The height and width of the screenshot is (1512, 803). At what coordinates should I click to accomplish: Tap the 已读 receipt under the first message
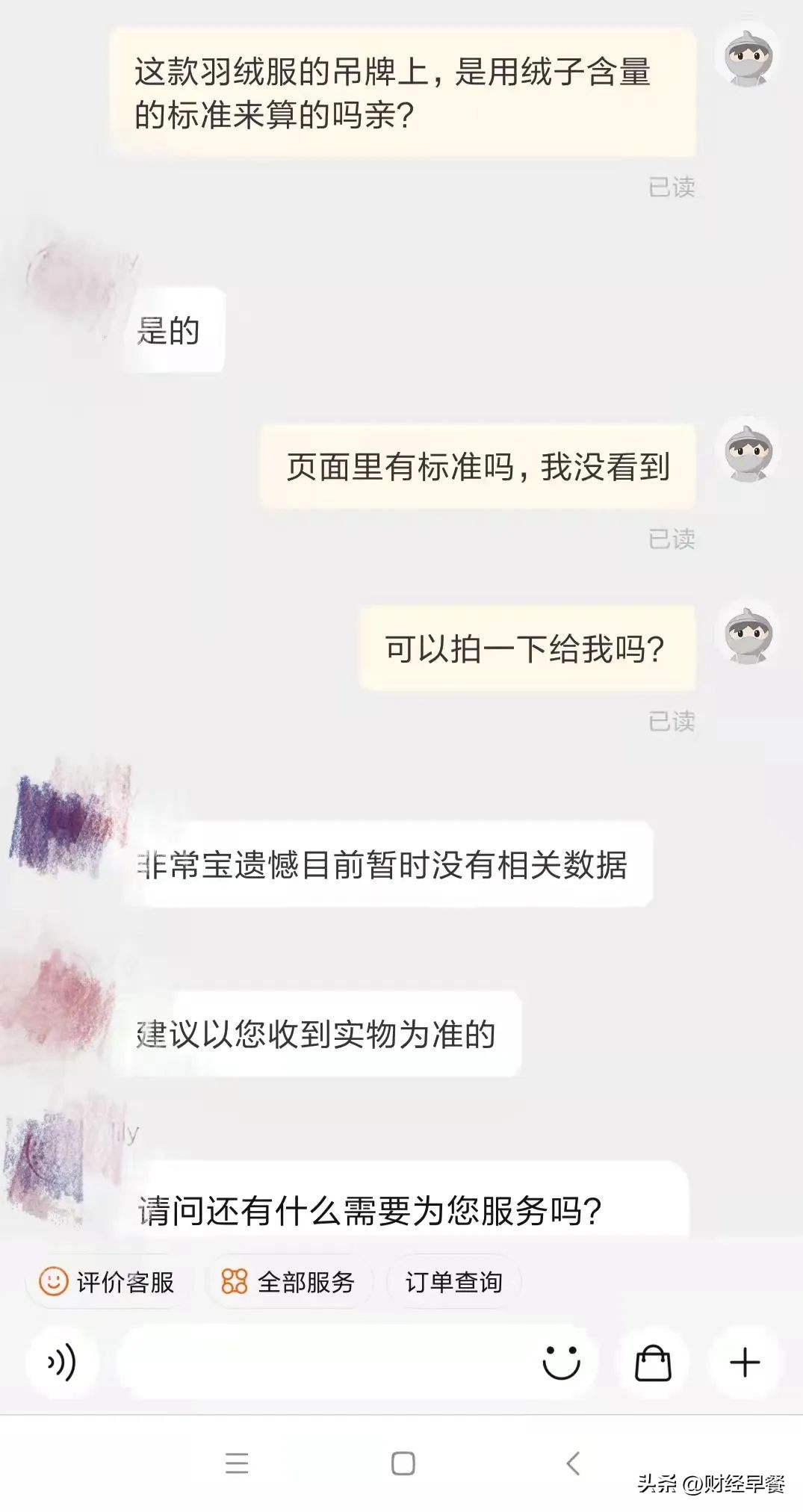point(670,188)
